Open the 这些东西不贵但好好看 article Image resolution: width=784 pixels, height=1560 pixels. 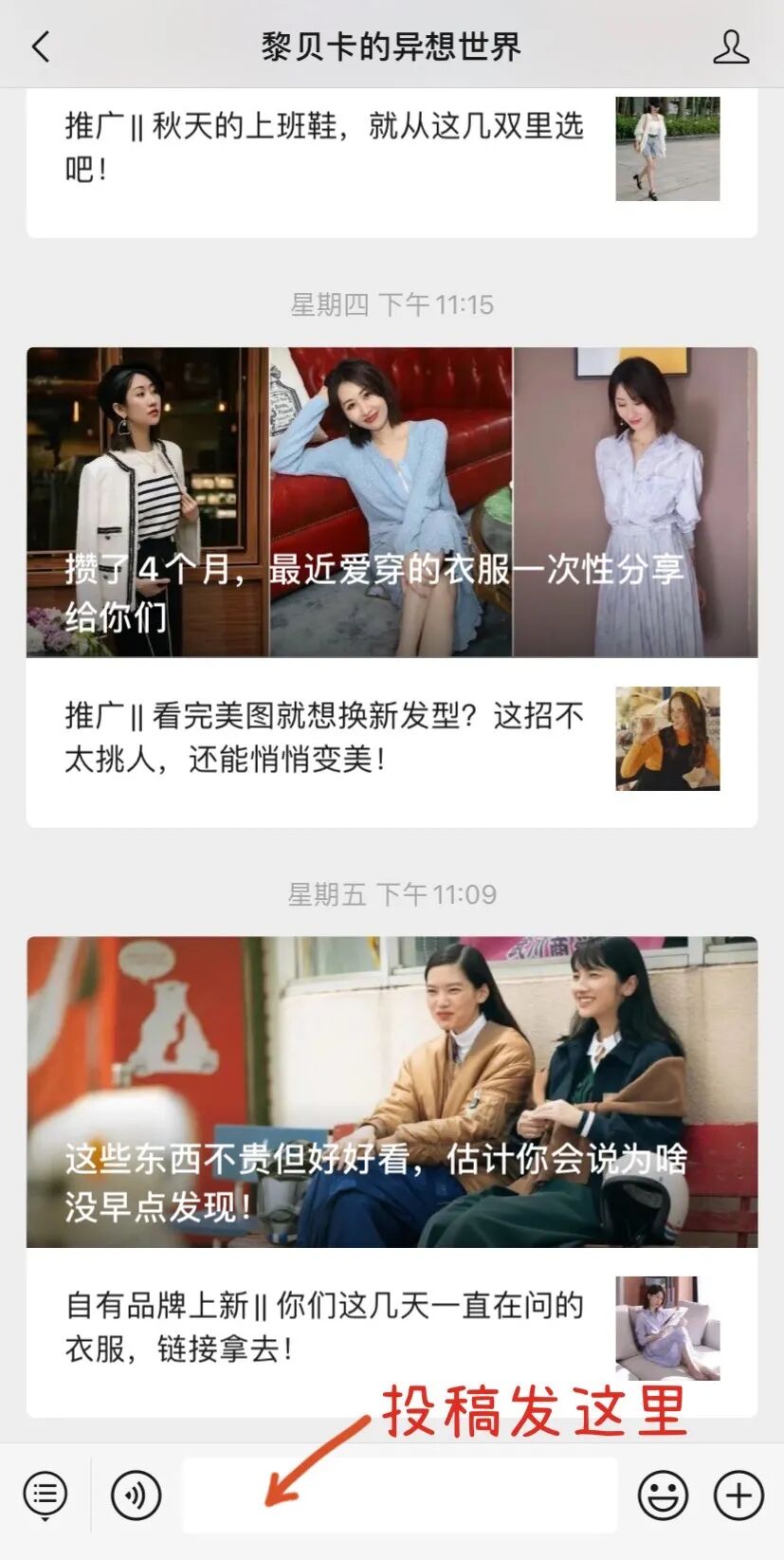(x=392, y=1092)
